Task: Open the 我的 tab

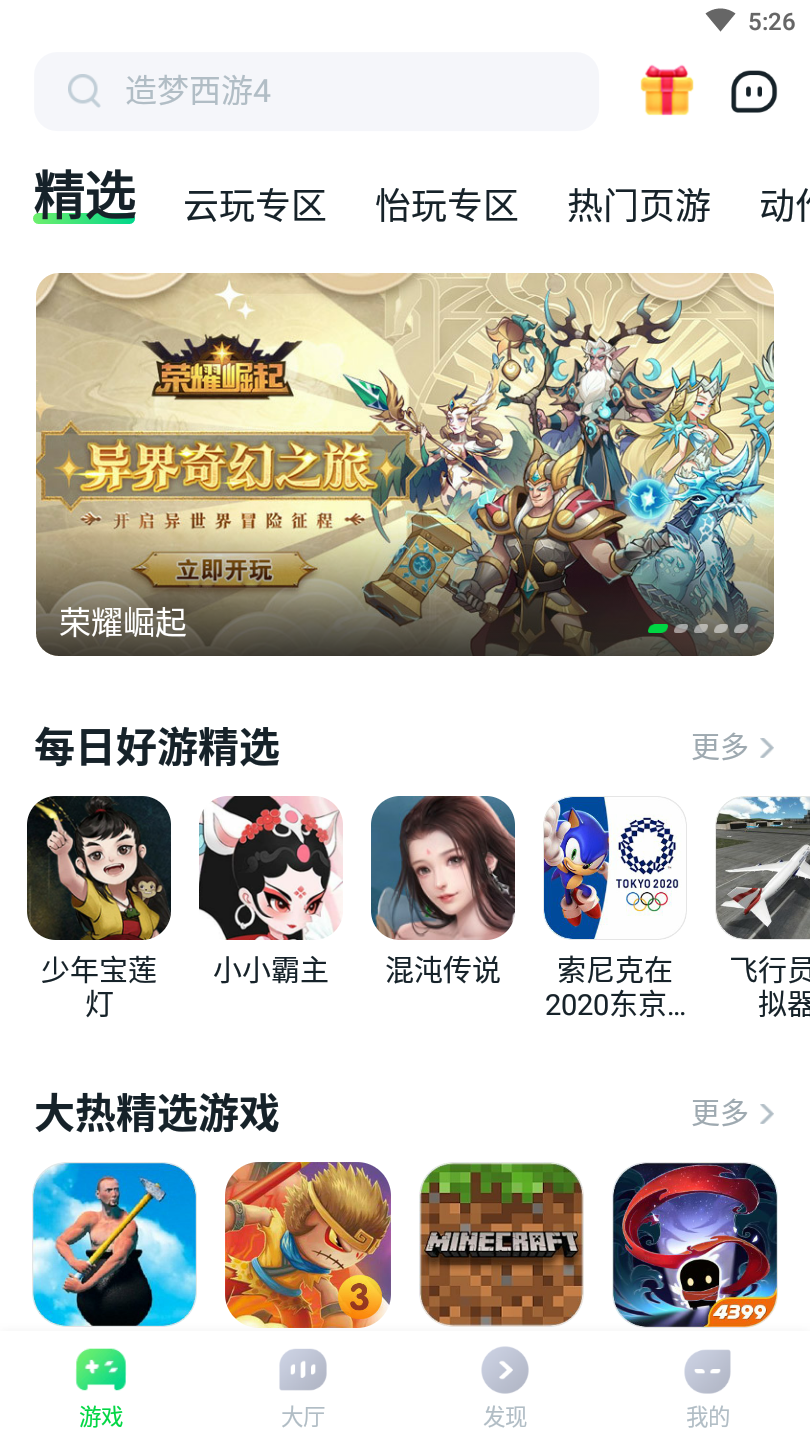Action: [x=708, y=1389]
